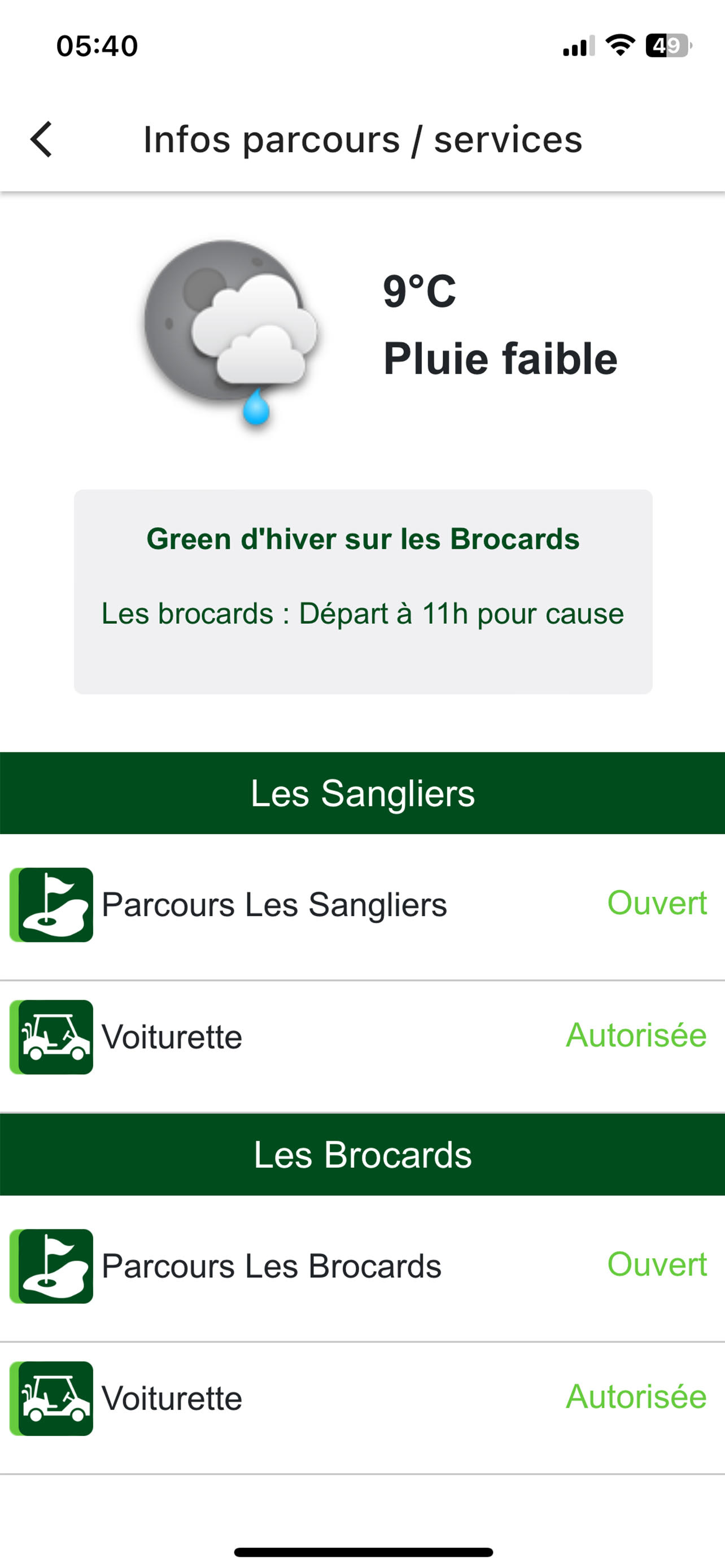The width and height of the screenshot is (725, 1568).
Task: Open the Parcours Les Brocards row
Action: click(x=362, y=1267)
